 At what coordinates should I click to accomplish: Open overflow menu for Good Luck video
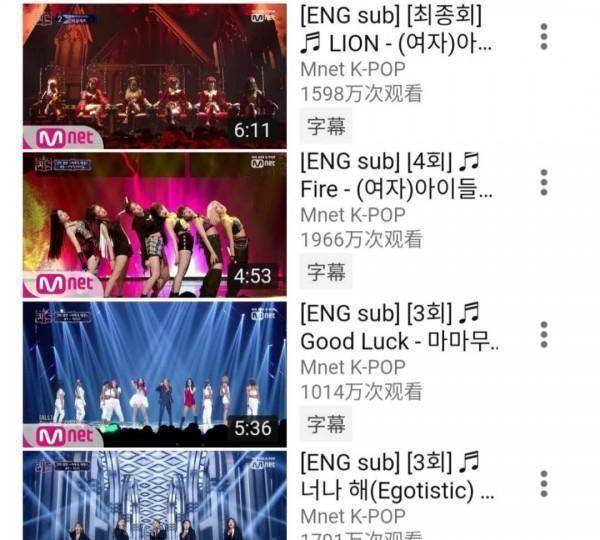544,334
